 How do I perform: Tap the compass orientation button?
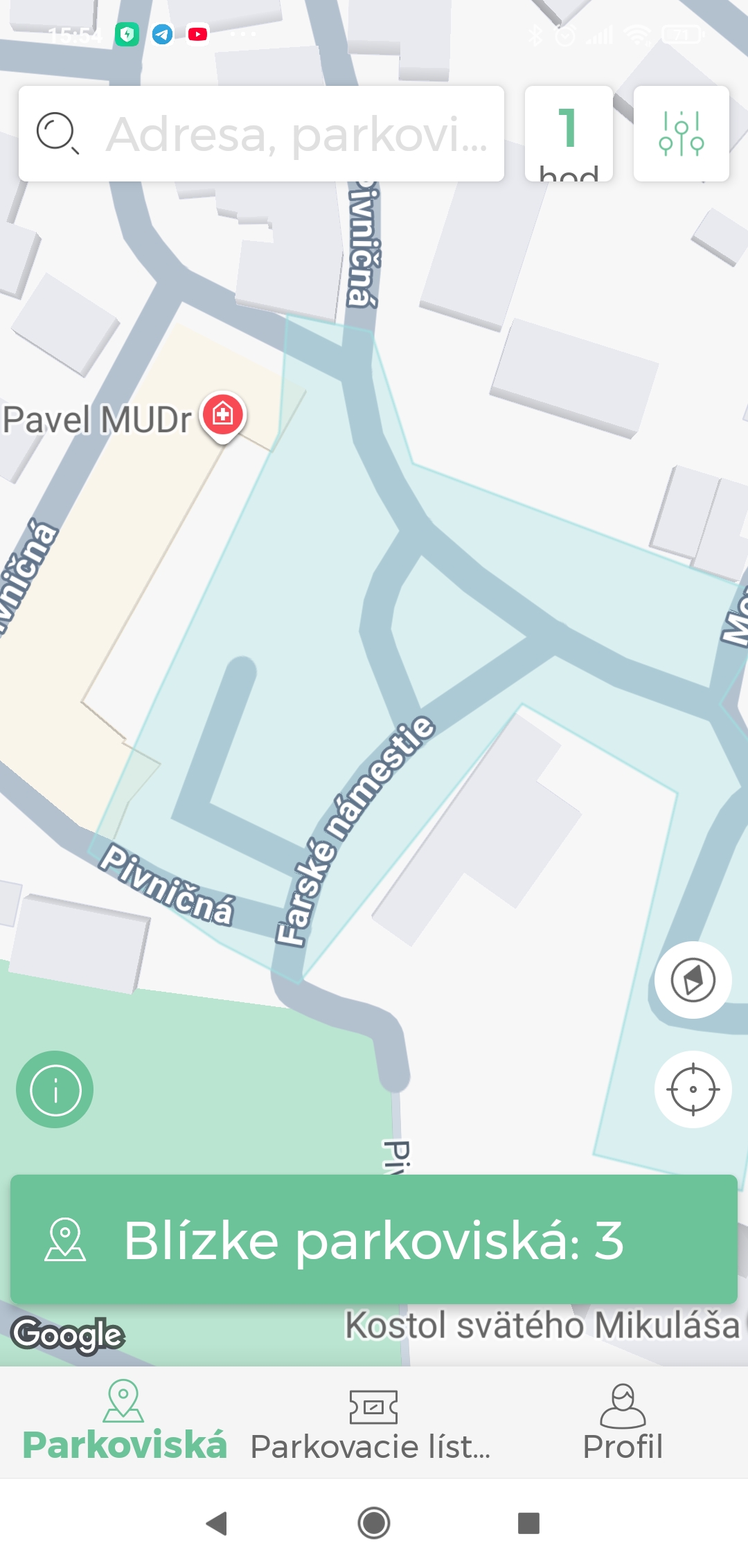(x=693, y=980)
